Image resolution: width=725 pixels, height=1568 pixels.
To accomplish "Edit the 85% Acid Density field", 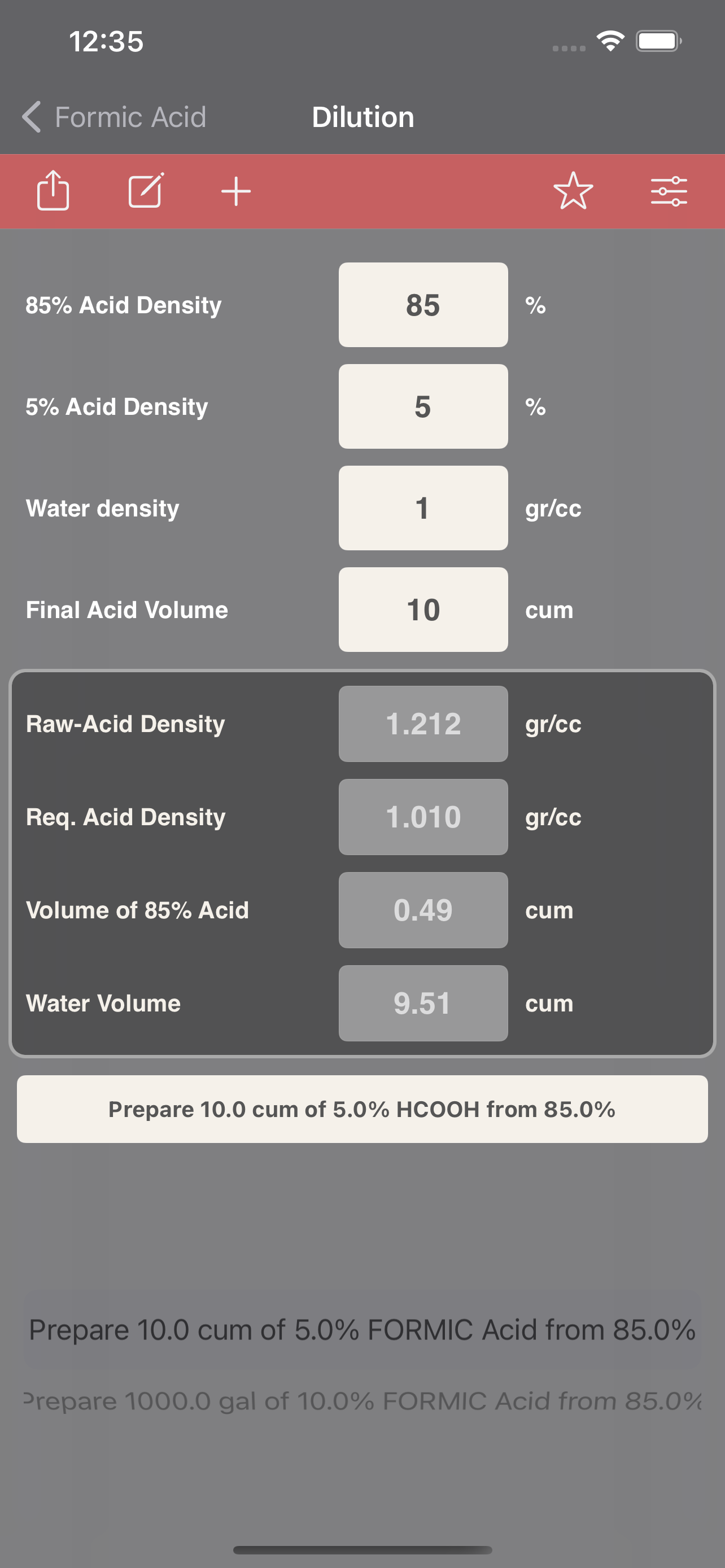I will [x=423, y=305].
